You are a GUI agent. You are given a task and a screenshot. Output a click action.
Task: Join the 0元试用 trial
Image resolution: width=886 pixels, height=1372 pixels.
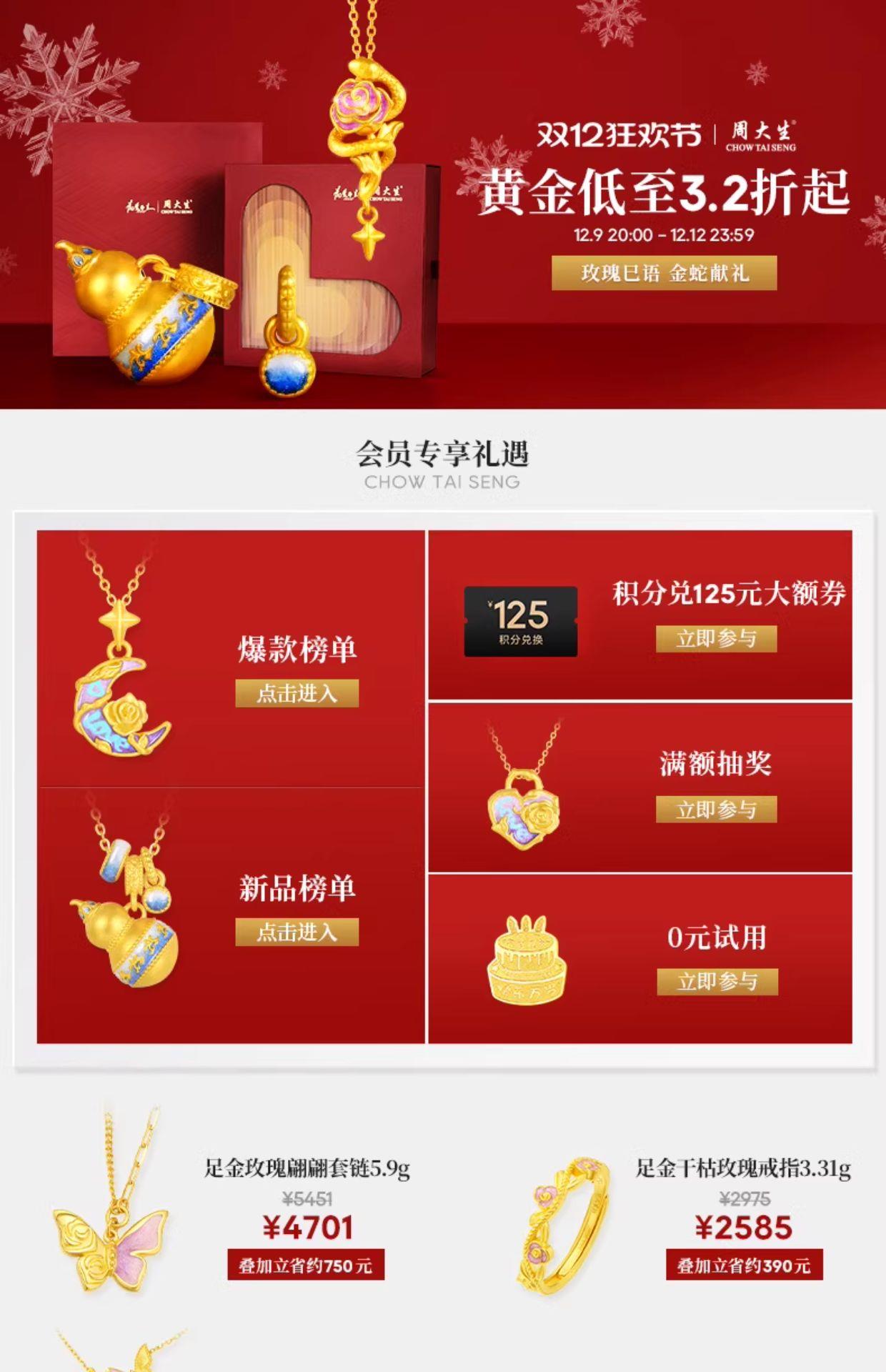(717, 981)
